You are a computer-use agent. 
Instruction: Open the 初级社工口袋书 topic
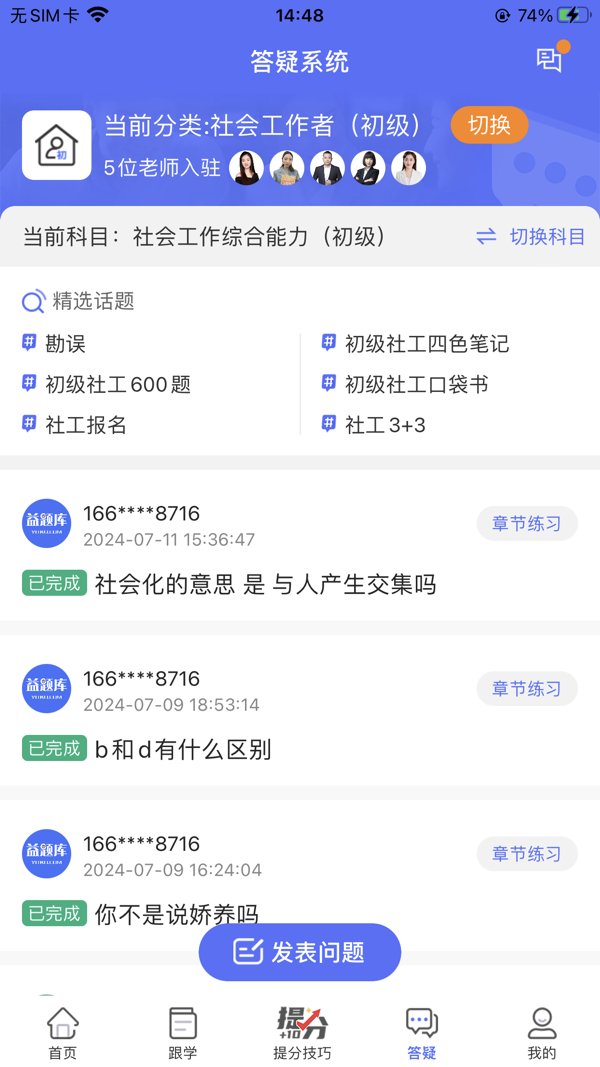click(x=416, y=385)
